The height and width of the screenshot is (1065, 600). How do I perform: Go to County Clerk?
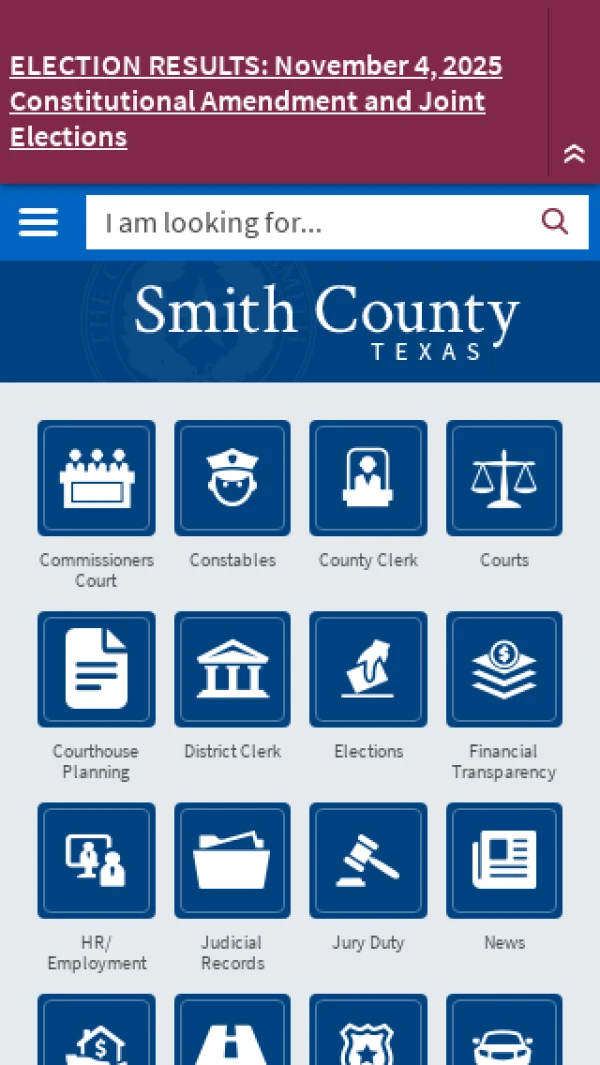[368, 478]
